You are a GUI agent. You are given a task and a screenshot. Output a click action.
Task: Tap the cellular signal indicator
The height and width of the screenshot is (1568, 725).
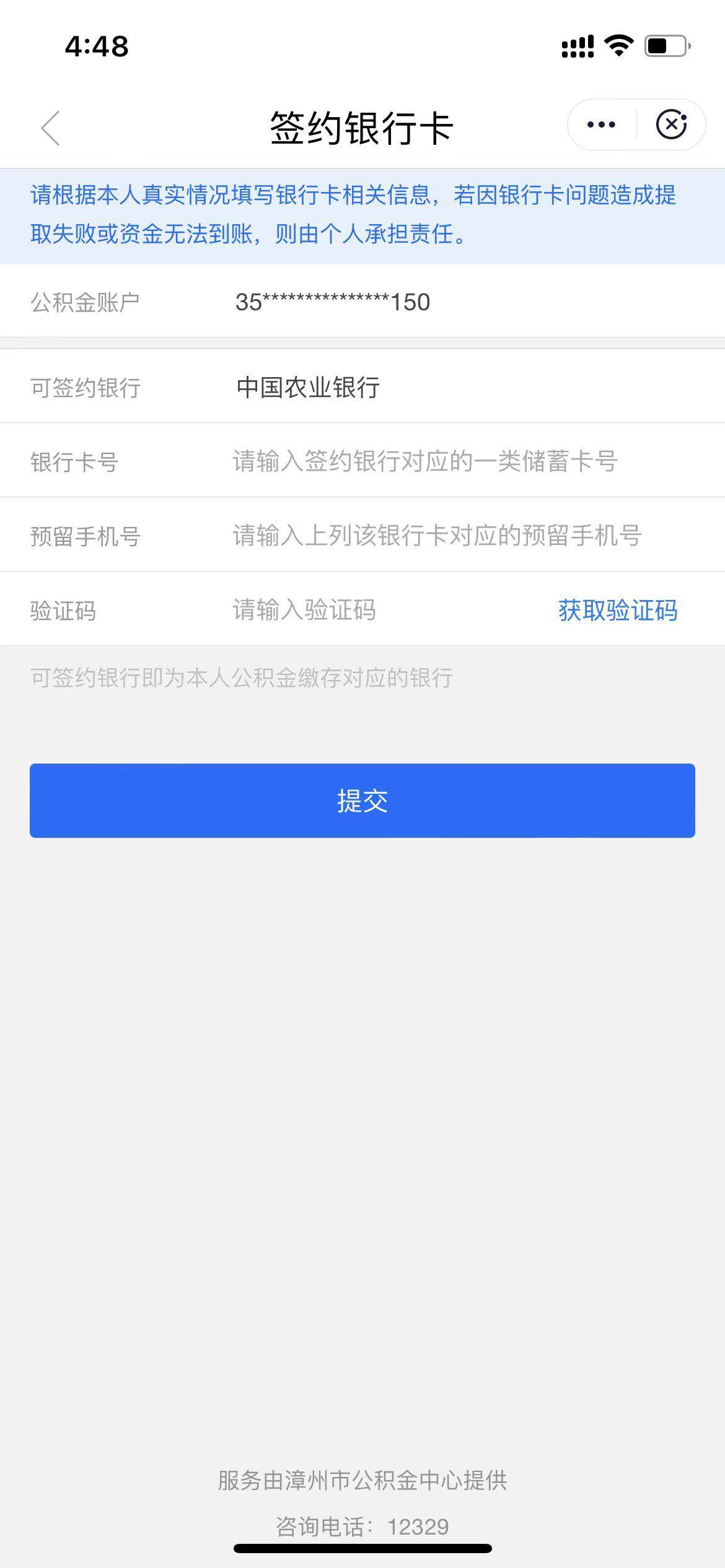coord(576,45)
